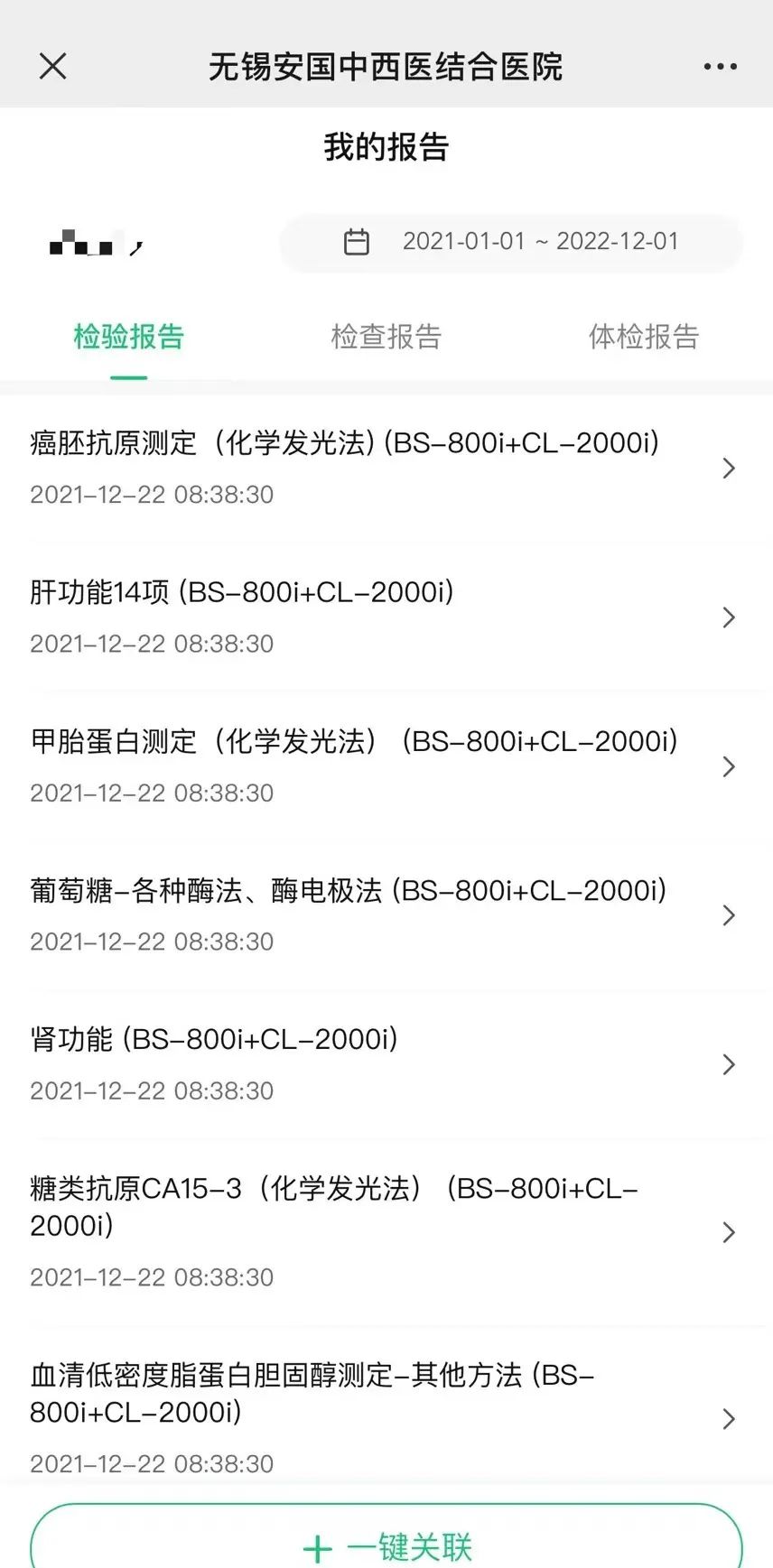The image size is (773, 1568).
Task: Switch to the 检查报告 tab
Action: point(386,337)
